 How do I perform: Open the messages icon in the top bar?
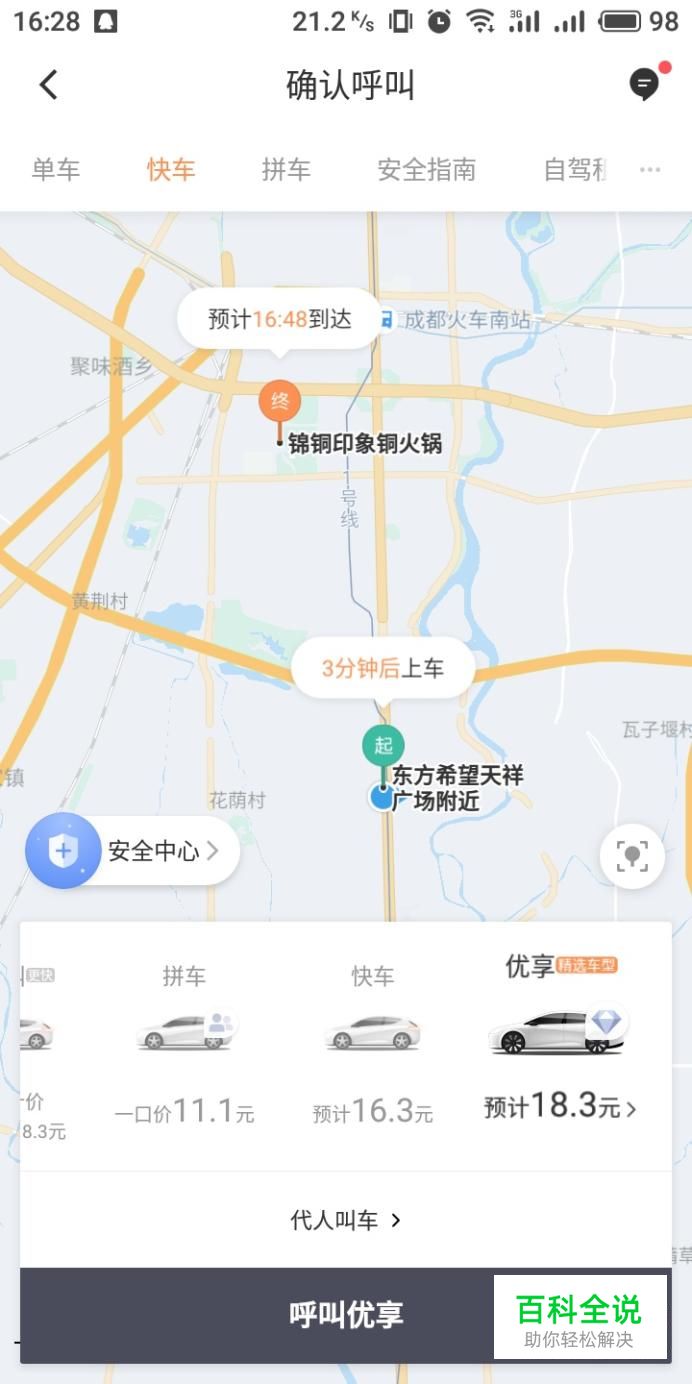645,85
